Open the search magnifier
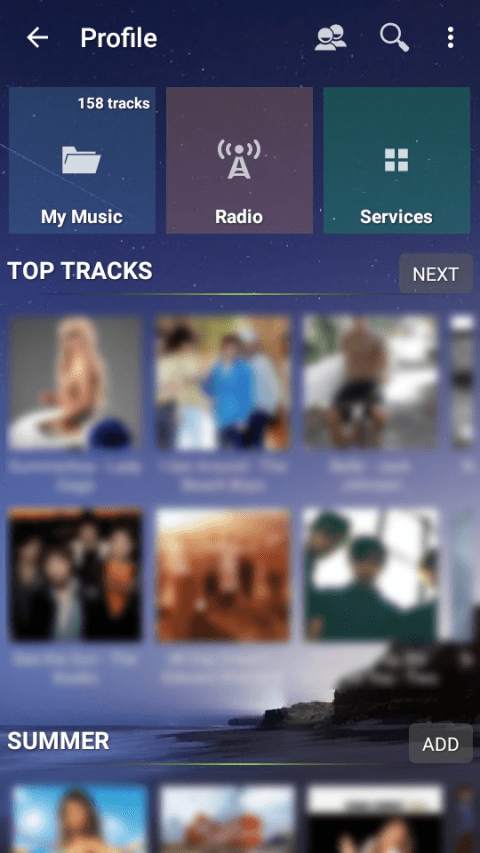Screen dimensions: 480x853 pyautogui.click(x=394, y=38)
